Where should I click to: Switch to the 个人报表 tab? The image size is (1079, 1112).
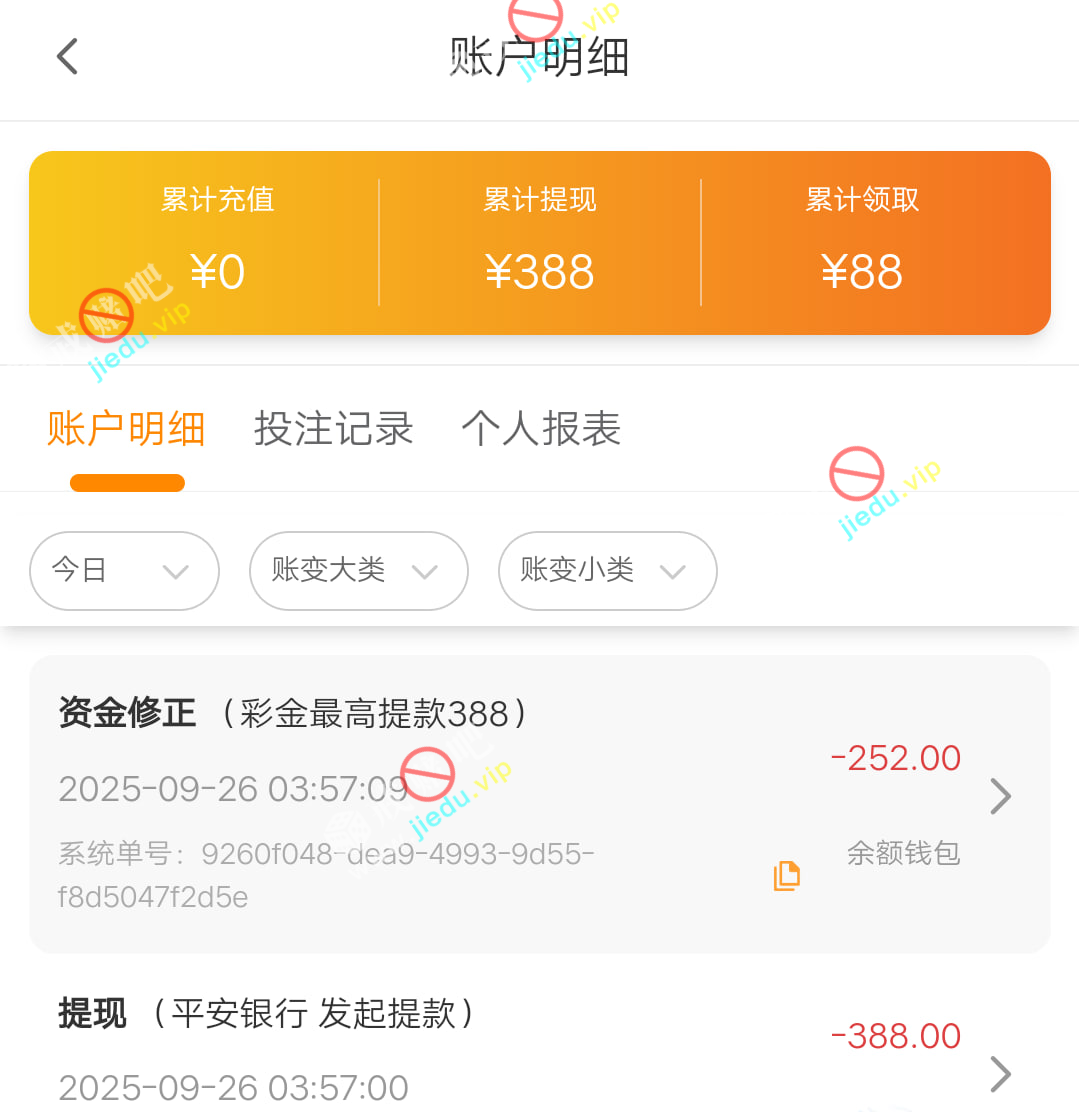click(x=541, y=429)
